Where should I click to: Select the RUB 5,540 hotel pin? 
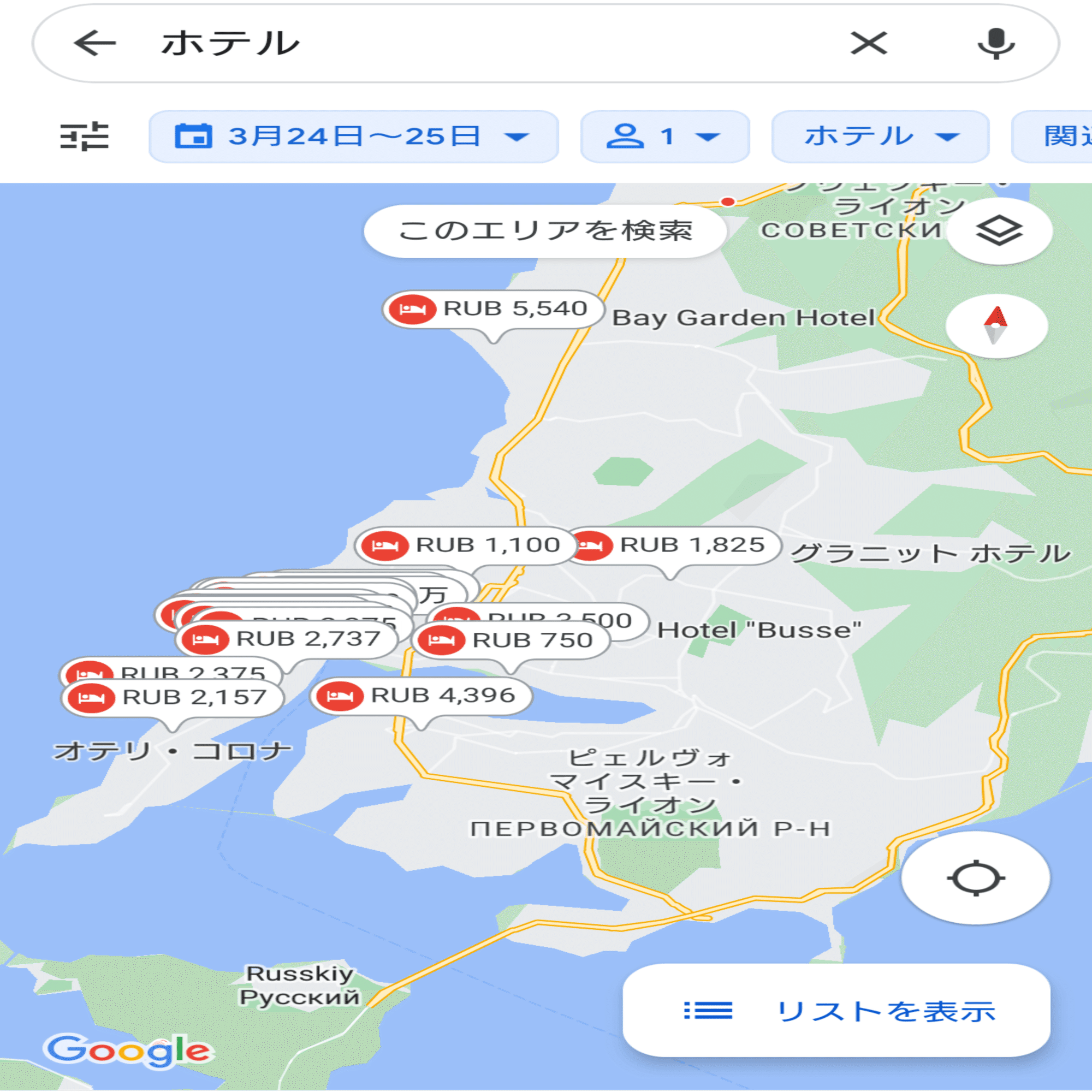493,309
